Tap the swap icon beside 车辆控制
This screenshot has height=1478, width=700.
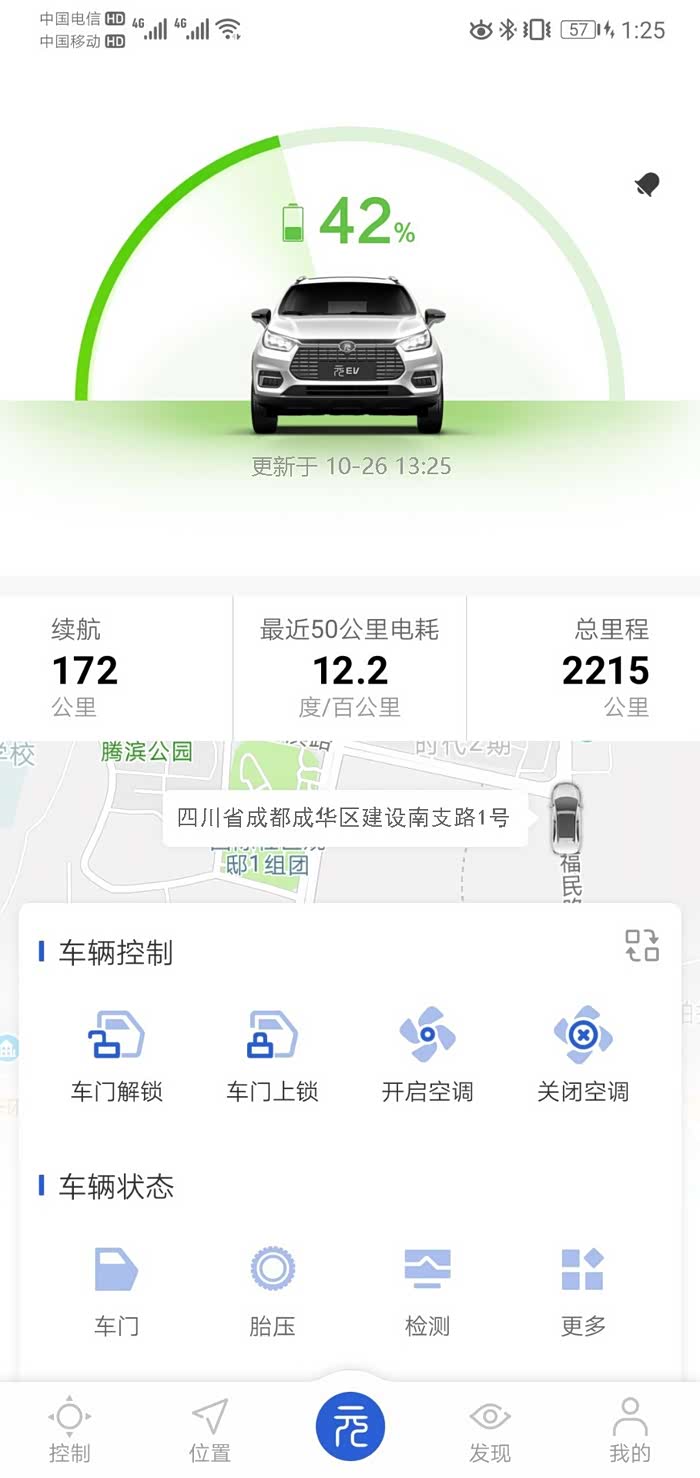pos(642,945)
